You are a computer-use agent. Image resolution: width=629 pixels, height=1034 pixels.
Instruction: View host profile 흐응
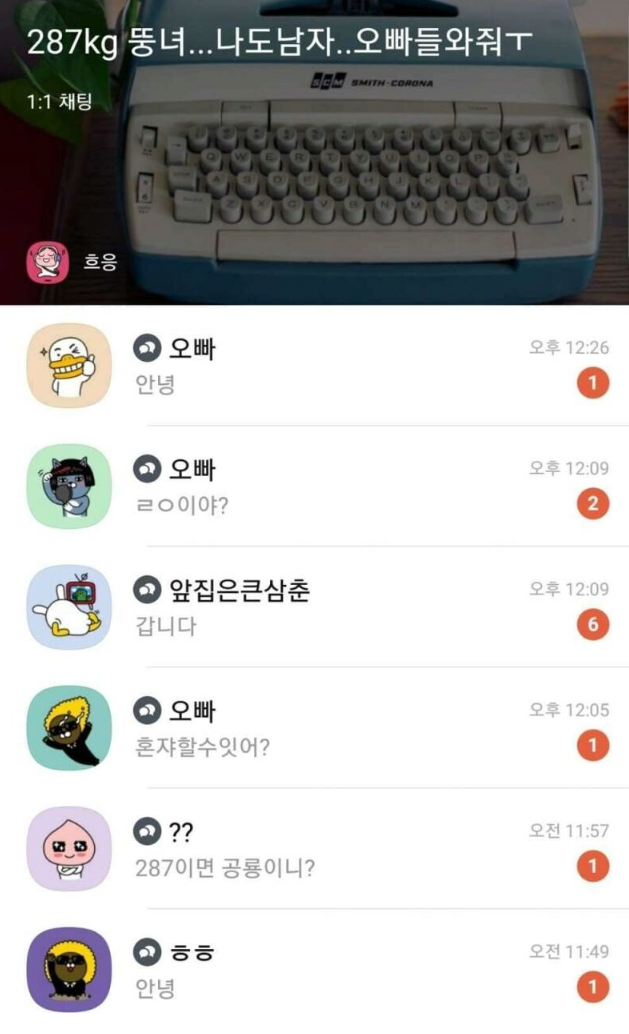[72, 262]
